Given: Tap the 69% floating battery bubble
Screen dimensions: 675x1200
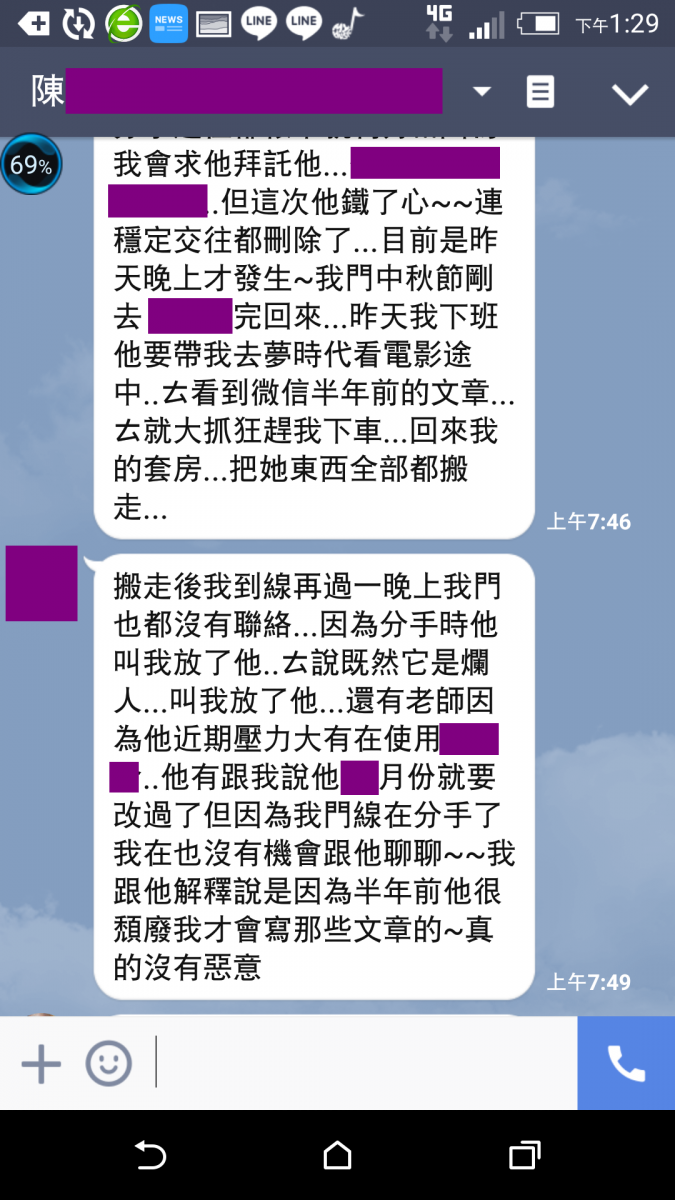Looking at the screenshot, I should (31, 165).
